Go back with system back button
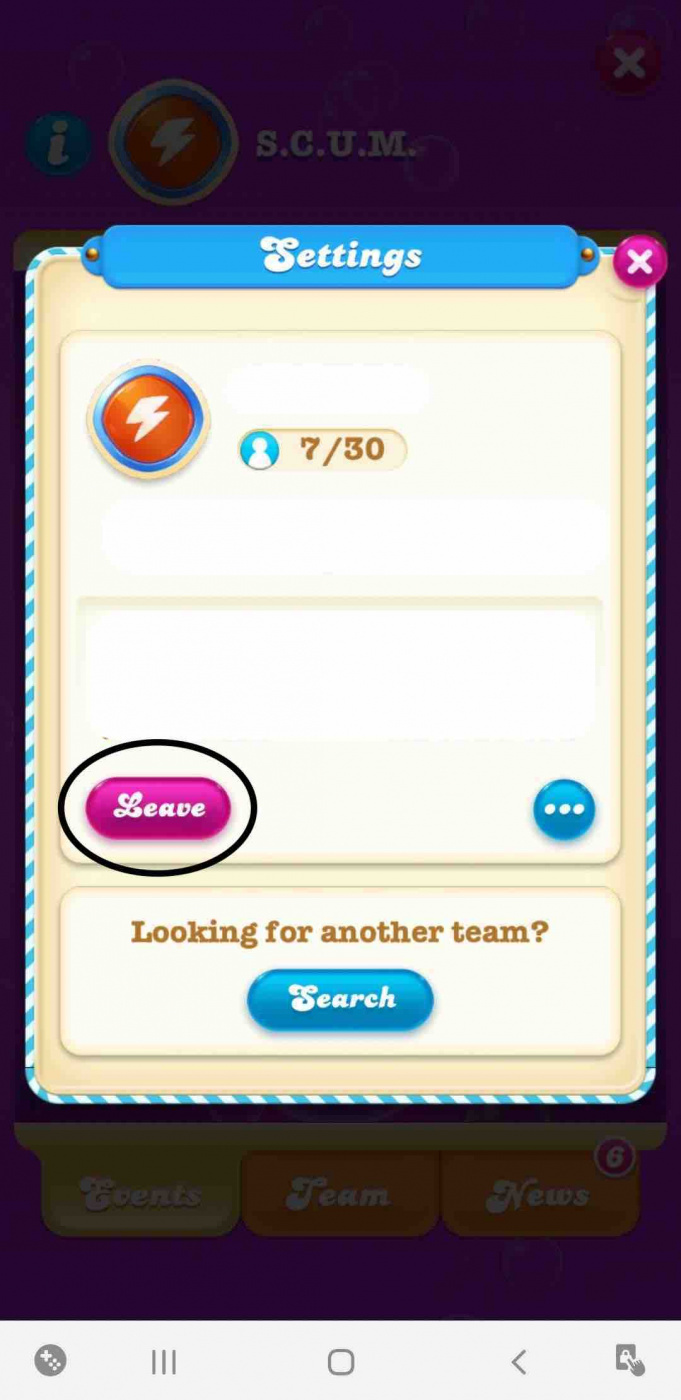Image resolution: width=681 pixels, height=1400 pixels. tap(518, 1361)
